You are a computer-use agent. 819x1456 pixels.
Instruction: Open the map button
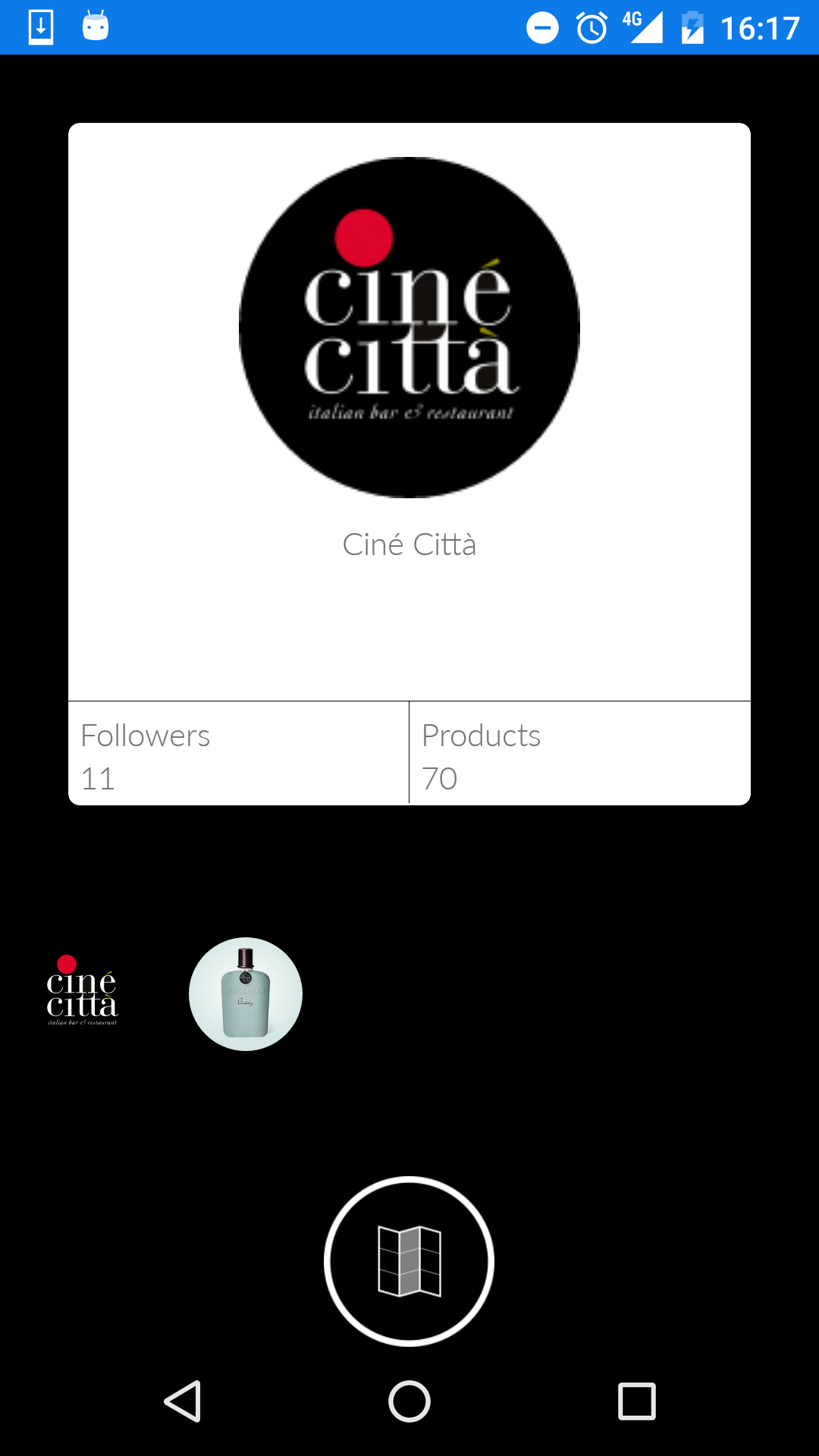tap(409, 1261)
